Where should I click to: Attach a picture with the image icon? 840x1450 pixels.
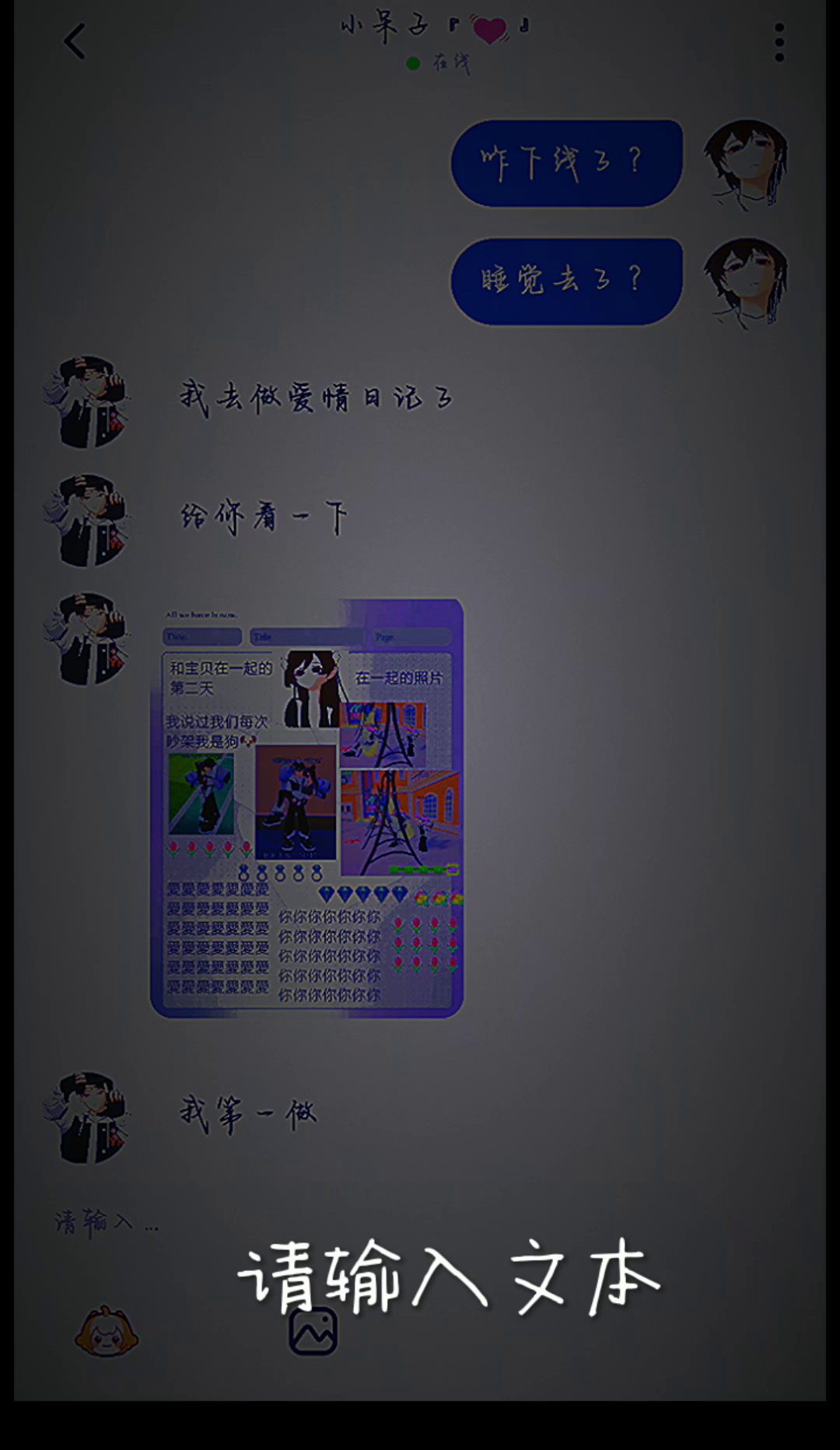tap(313, 1331)
